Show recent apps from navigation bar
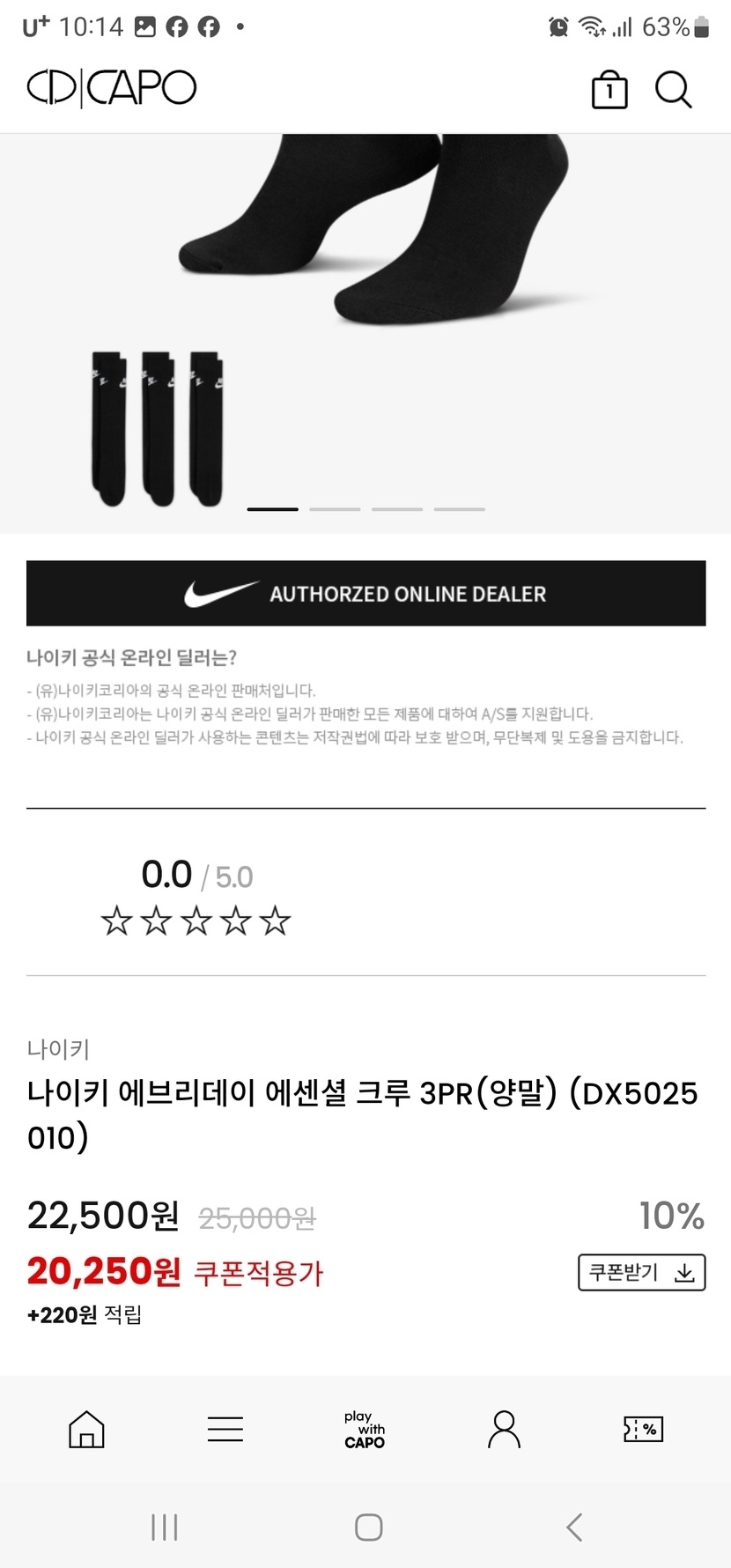This screenshot has height=1568, width=731. (x=165, y=1527)
